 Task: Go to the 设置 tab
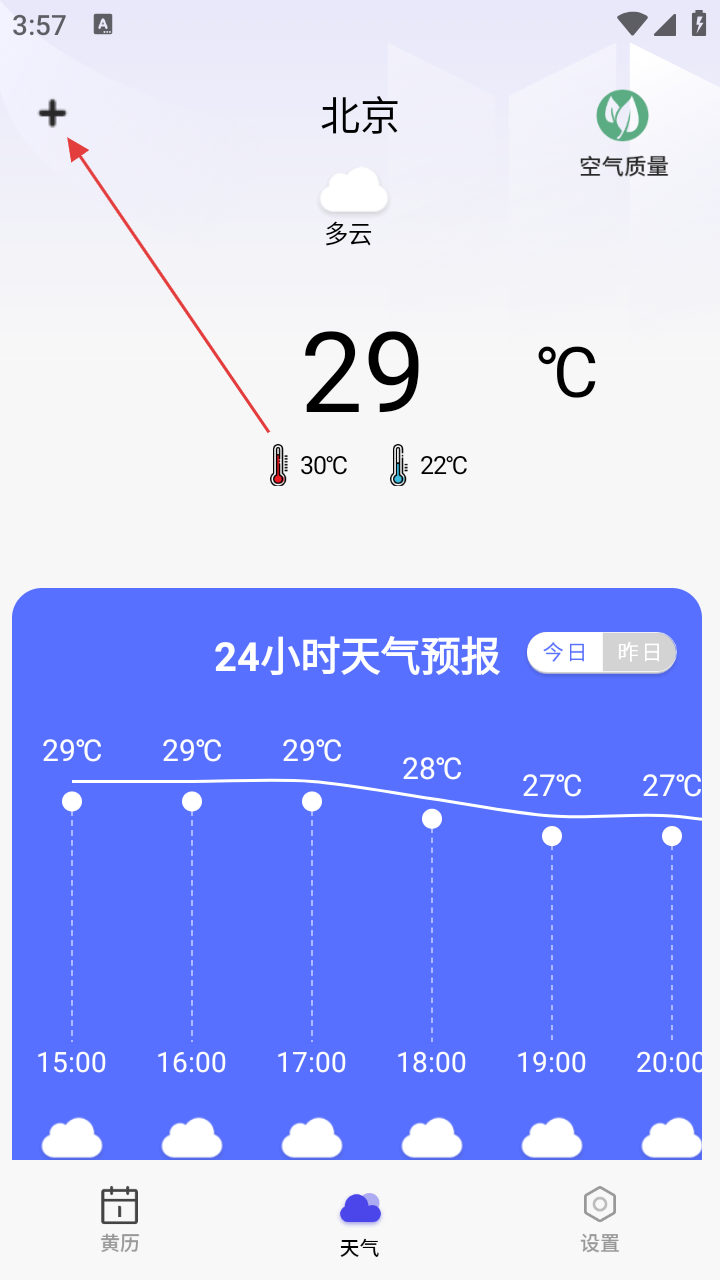600,1220
